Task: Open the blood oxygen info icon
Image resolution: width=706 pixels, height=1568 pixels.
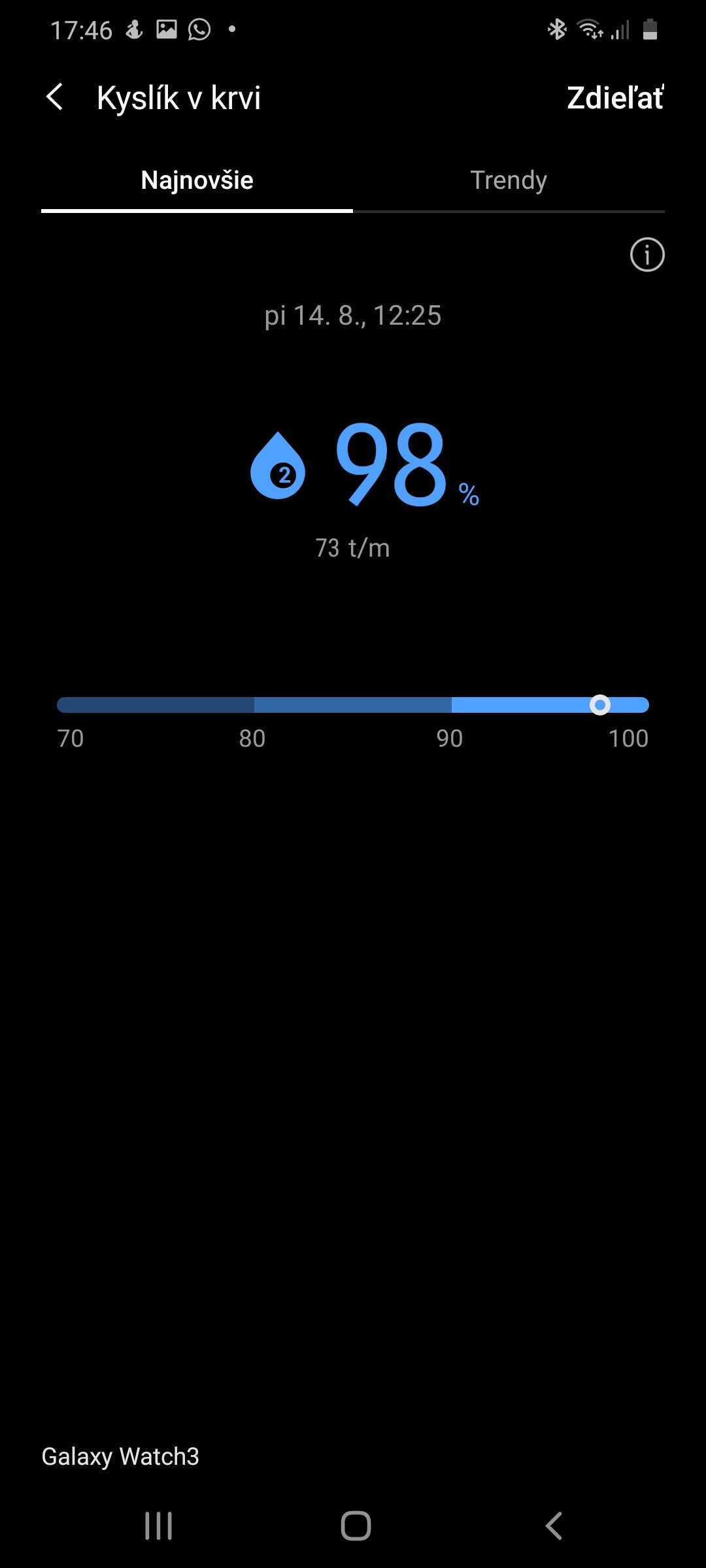Action: [x=647, y=255]
